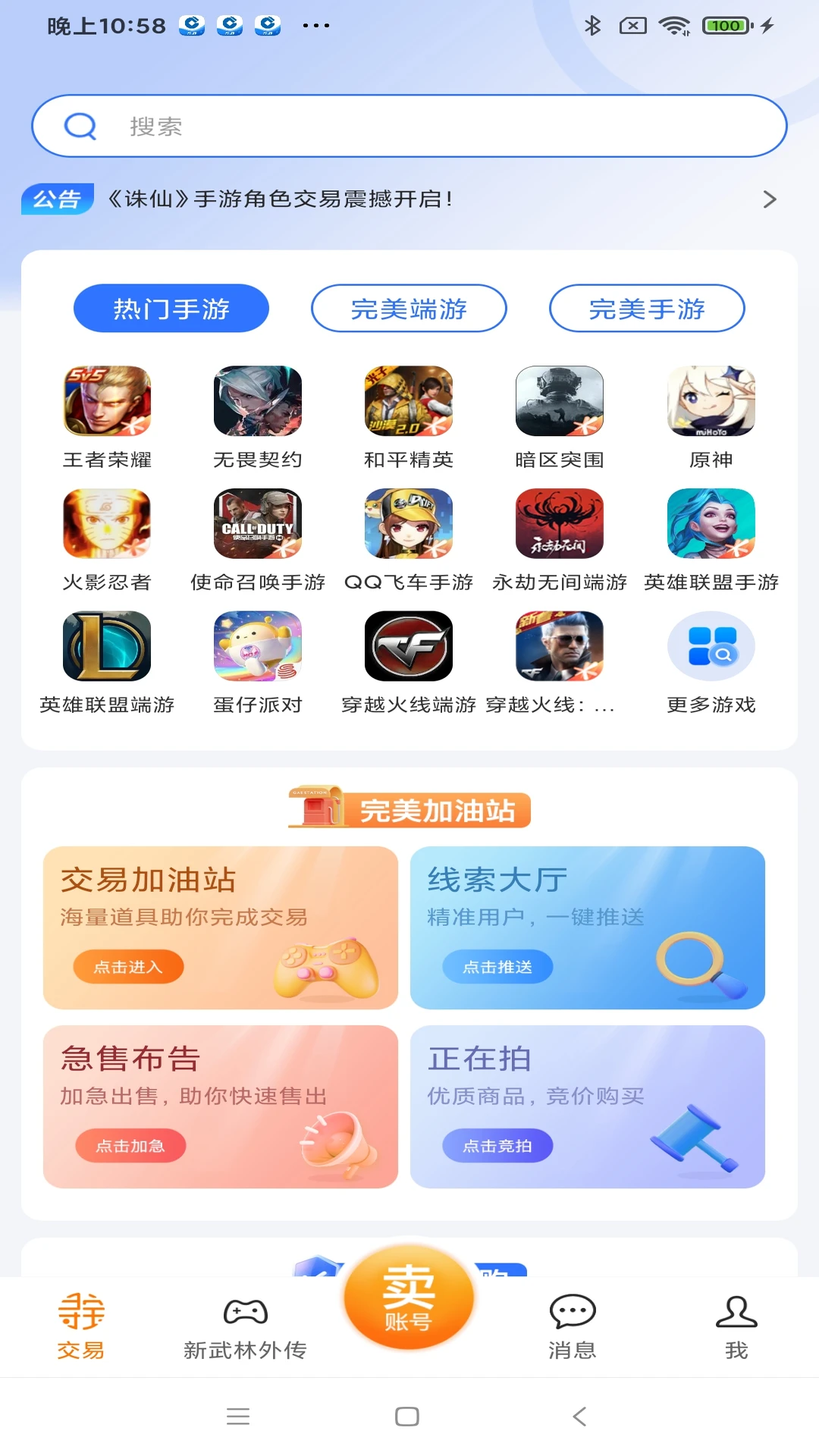Open the 暗区突围 game icon
The height and width of the screenshot is (1456, 819).
[x=560, y=401]
